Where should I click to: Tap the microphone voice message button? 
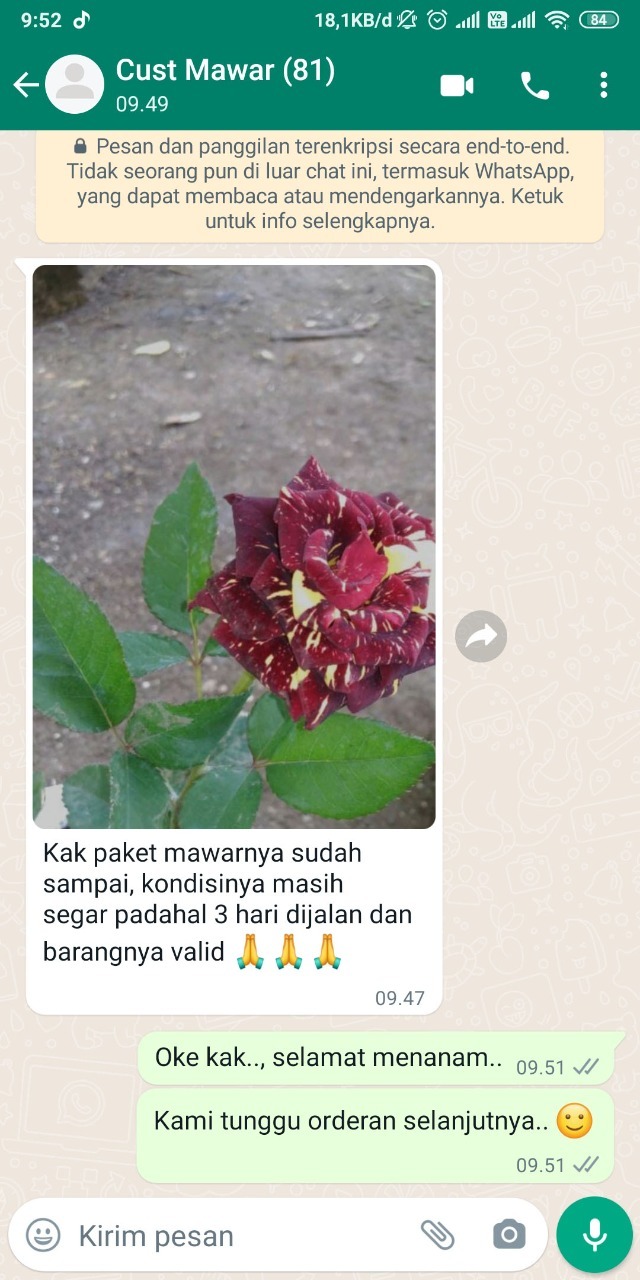(x=595, y=1235)
